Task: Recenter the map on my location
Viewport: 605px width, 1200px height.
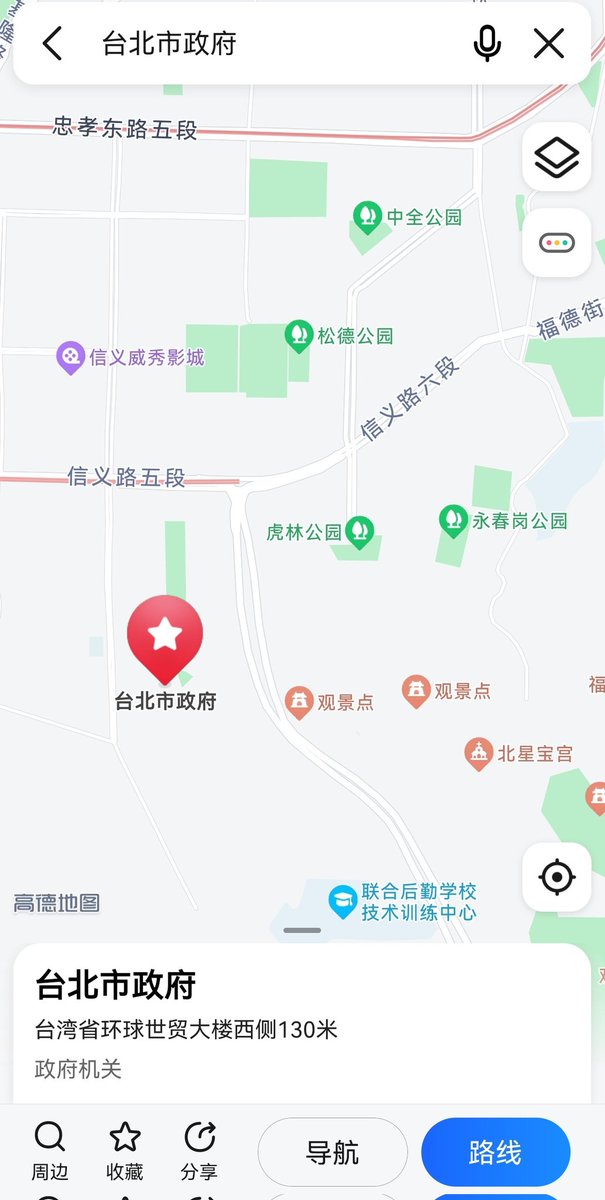Action: (x=557, y=878)
